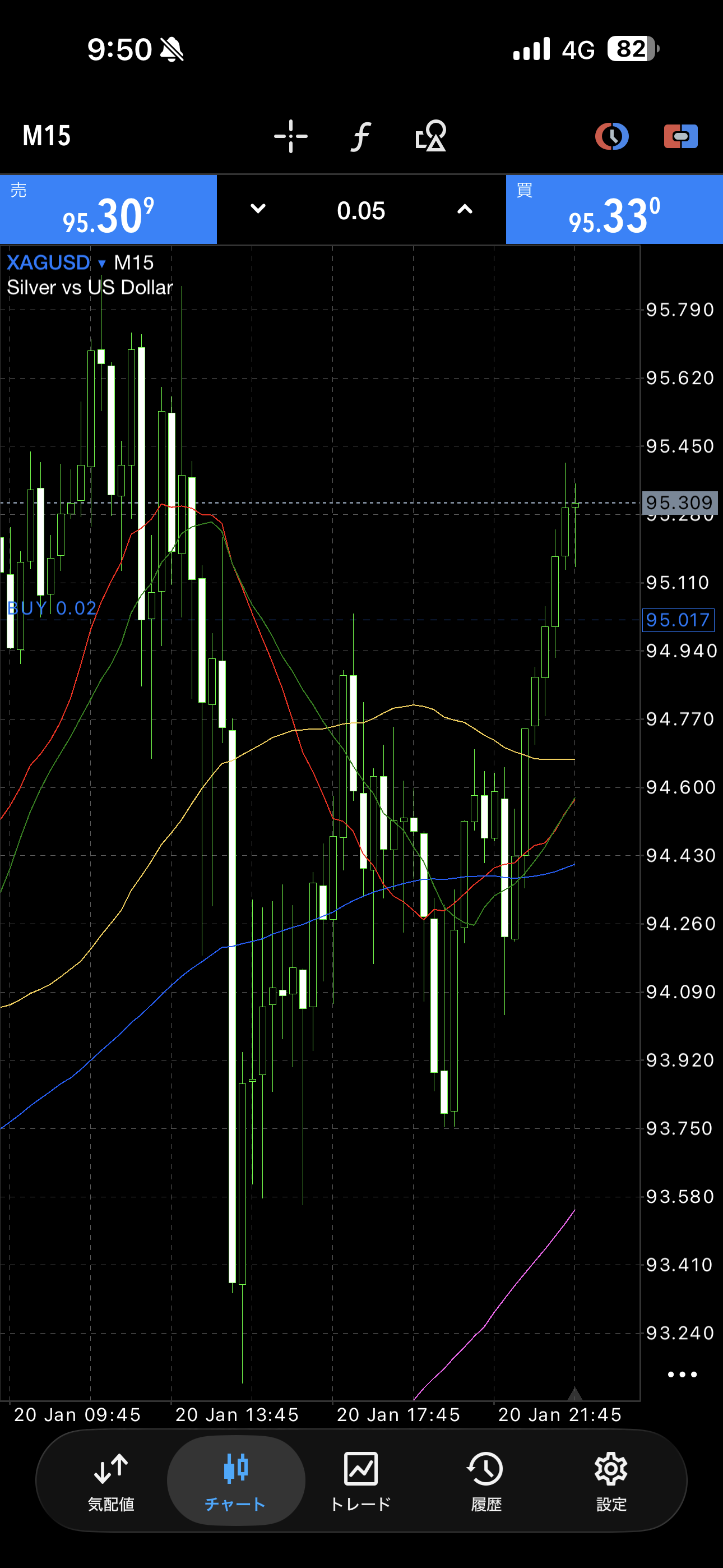Sell XAGUSD at 95.309

108,210
